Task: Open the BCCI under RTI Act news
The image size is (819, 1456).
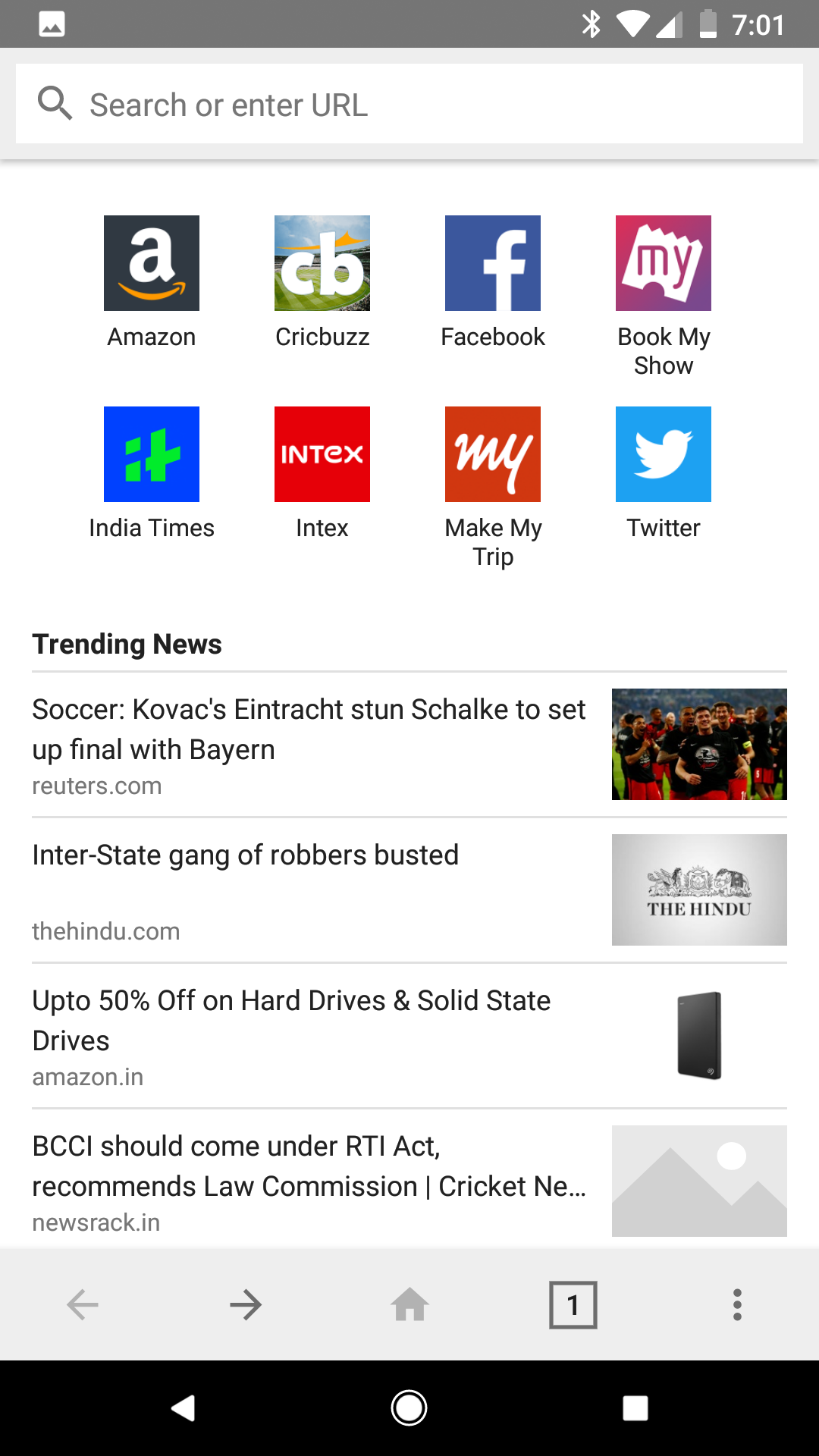Action: [309, 1166]
